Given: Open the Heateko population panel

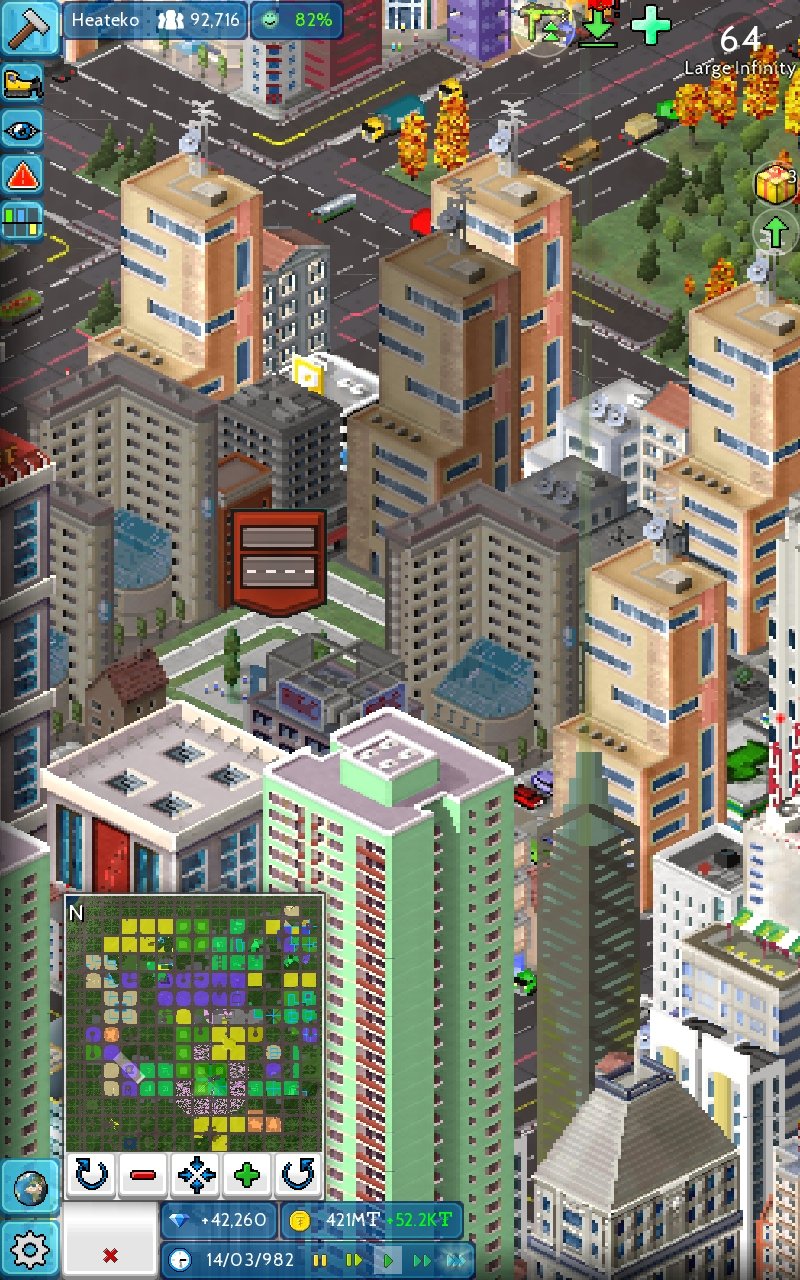Looking at the screenshot, I should click(x=155, y=20).
